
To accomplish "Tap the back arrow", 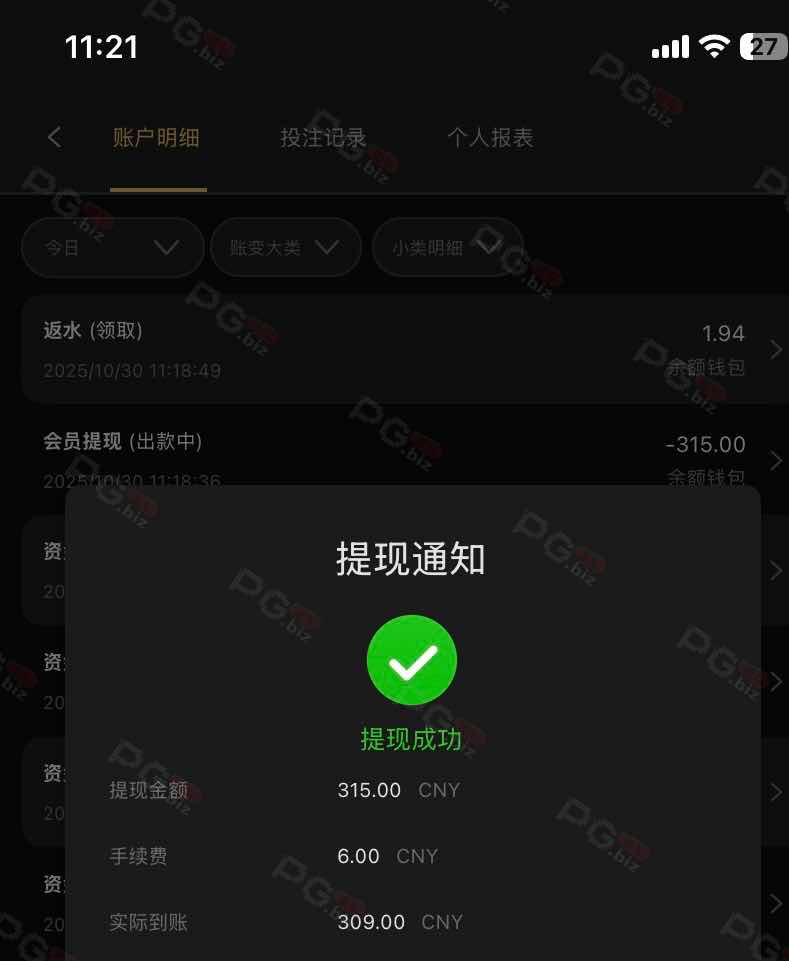I will pos(55,138).
